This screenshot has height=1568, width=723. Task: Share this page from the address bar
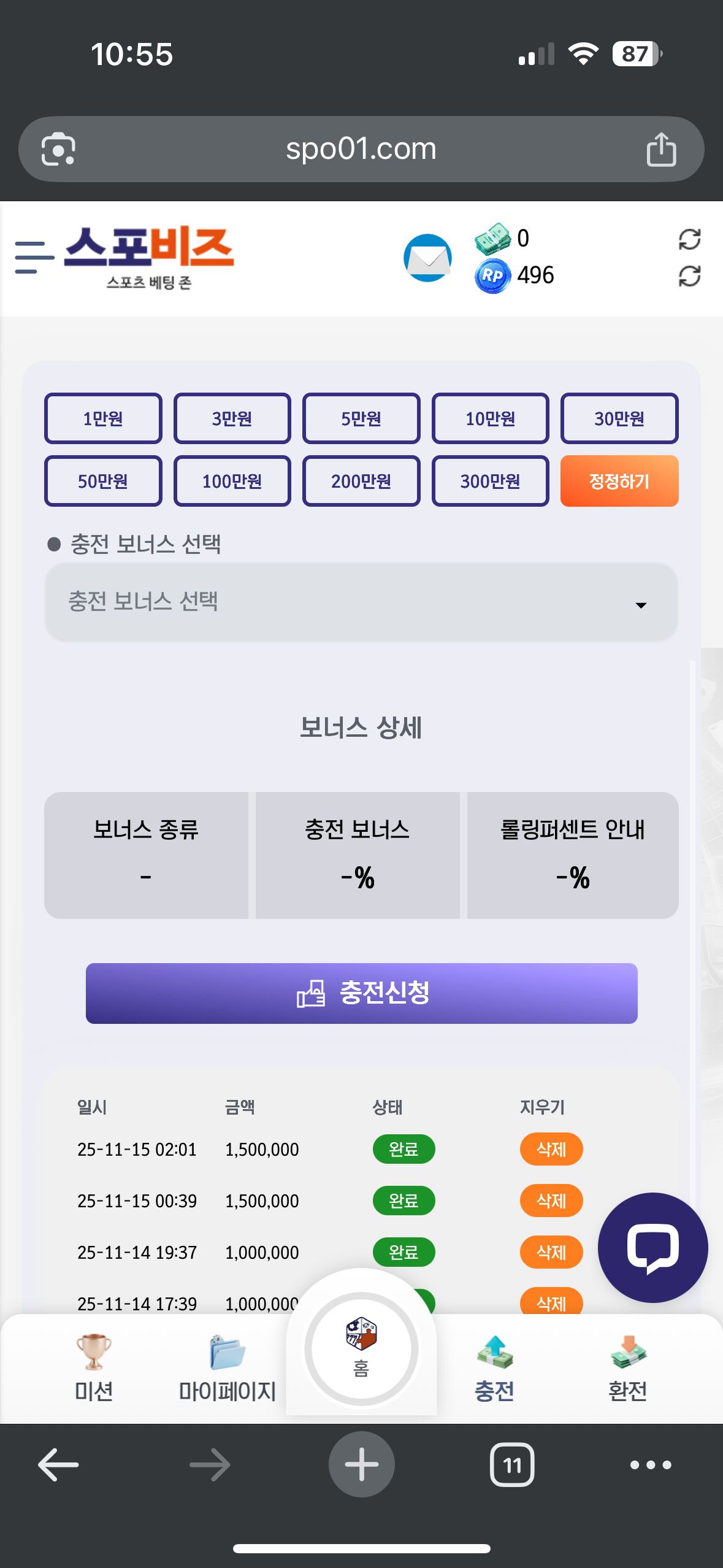click(x=661, y=149)
